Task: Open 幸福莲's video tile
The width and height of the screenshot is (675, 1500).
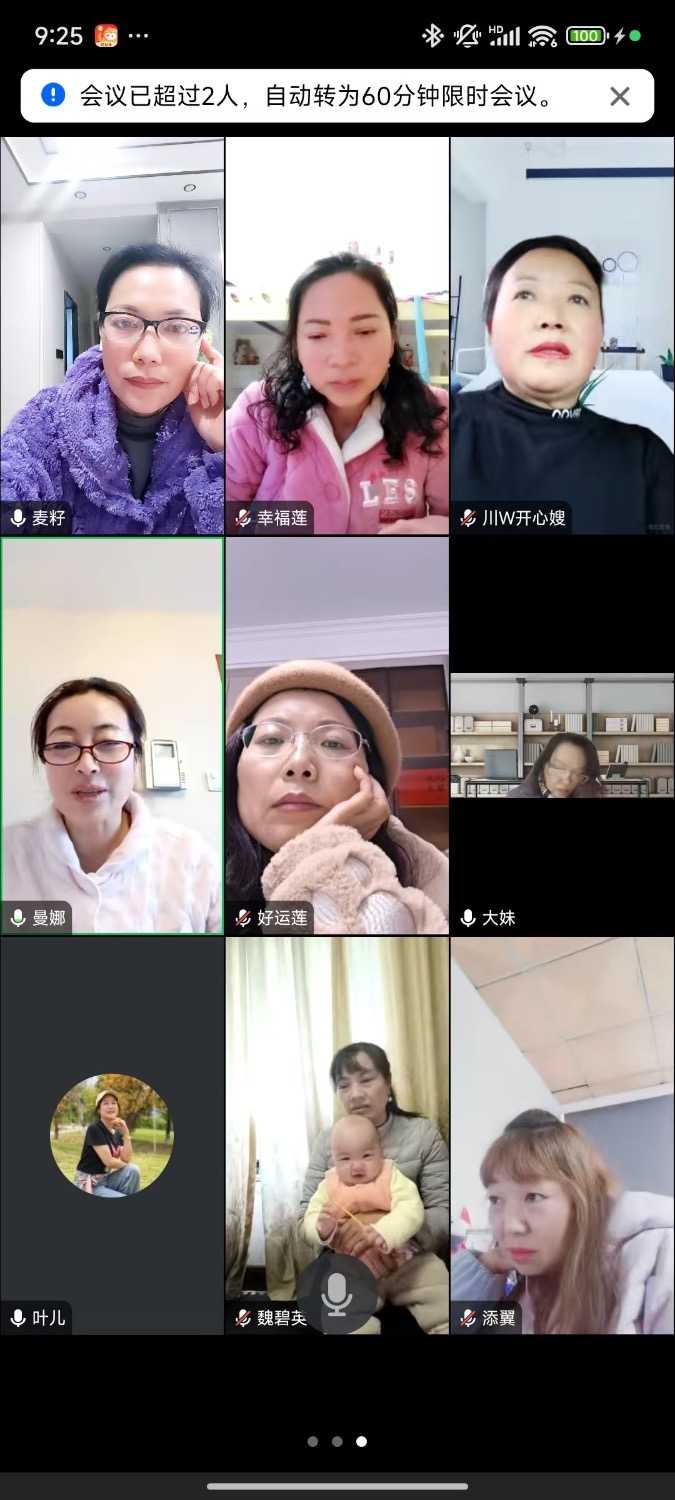Action: pyautogui.click(x=337, y=335)
